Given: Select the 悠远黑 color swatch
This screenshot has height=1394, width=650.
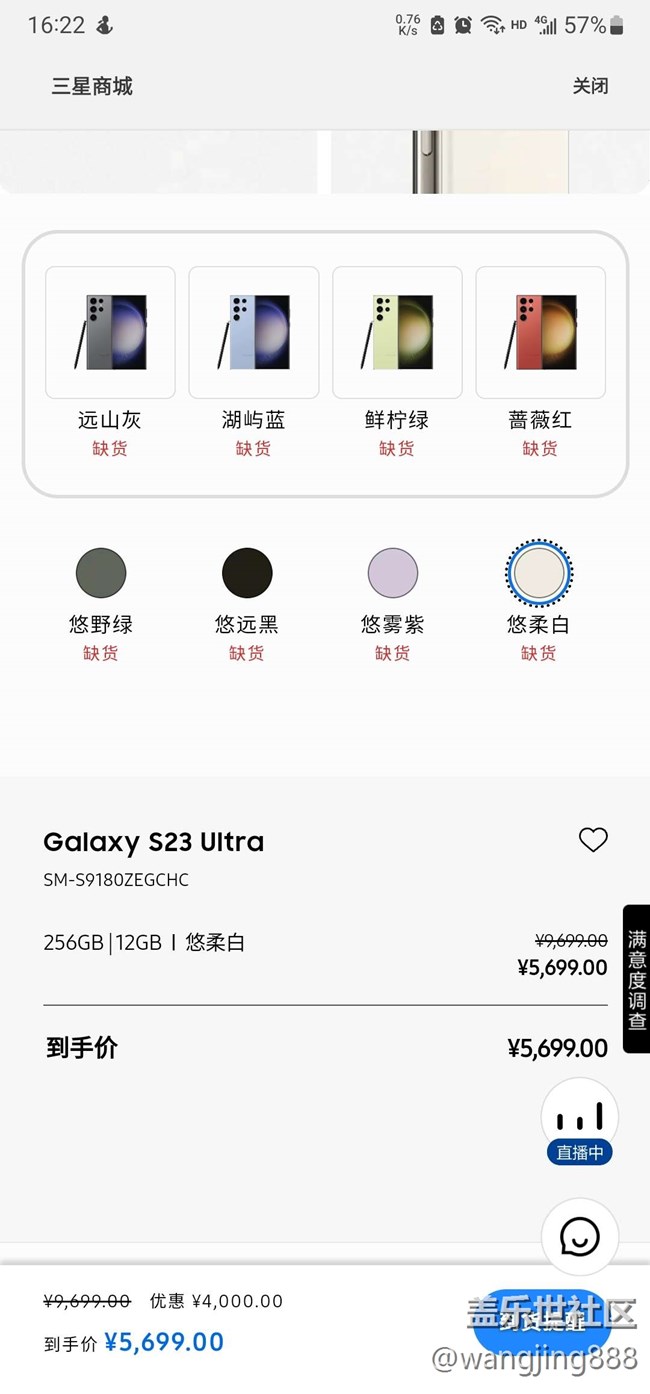Looking at the screenshot, I should coord(247,573).
